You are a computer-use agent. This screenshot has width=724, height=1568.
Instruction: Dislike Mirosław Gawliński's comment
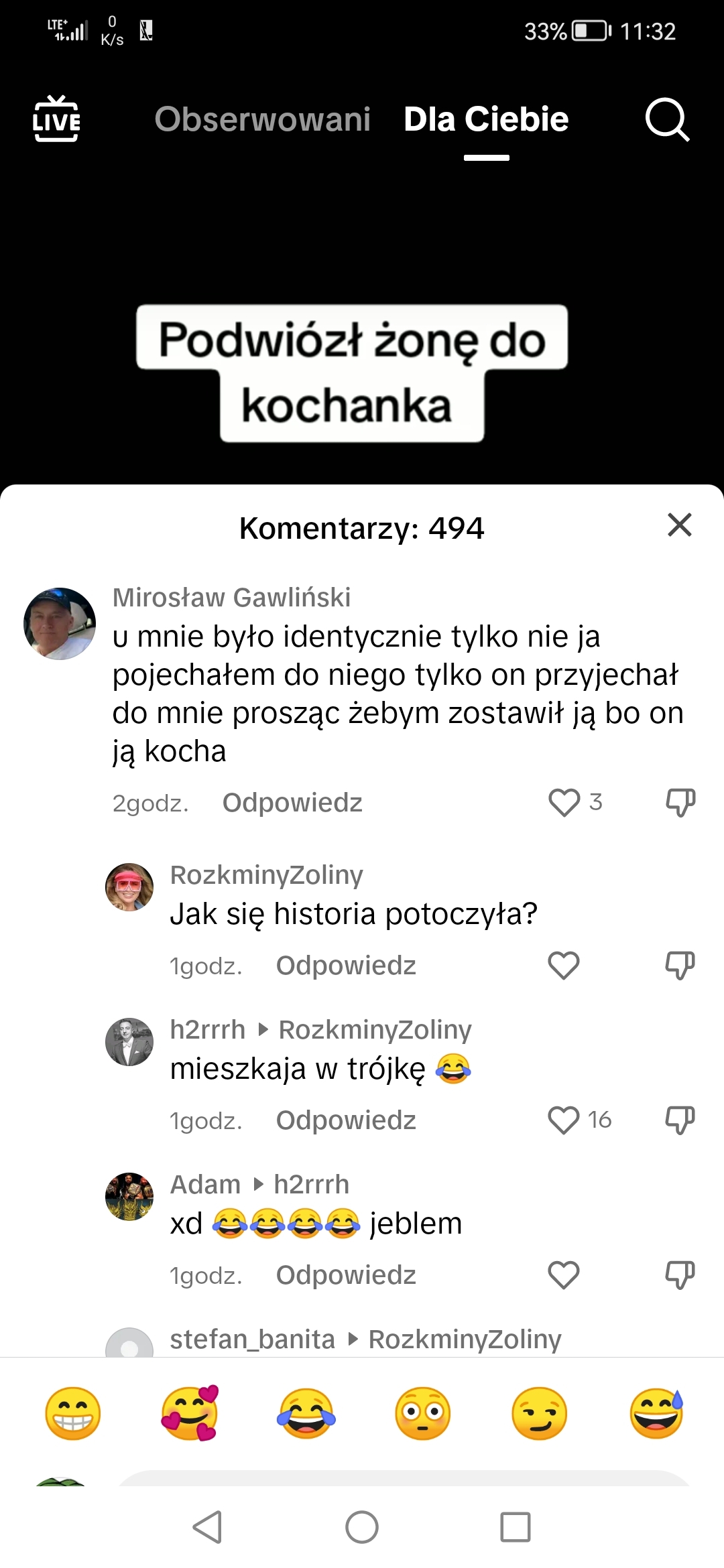click(x=680, y=802)
